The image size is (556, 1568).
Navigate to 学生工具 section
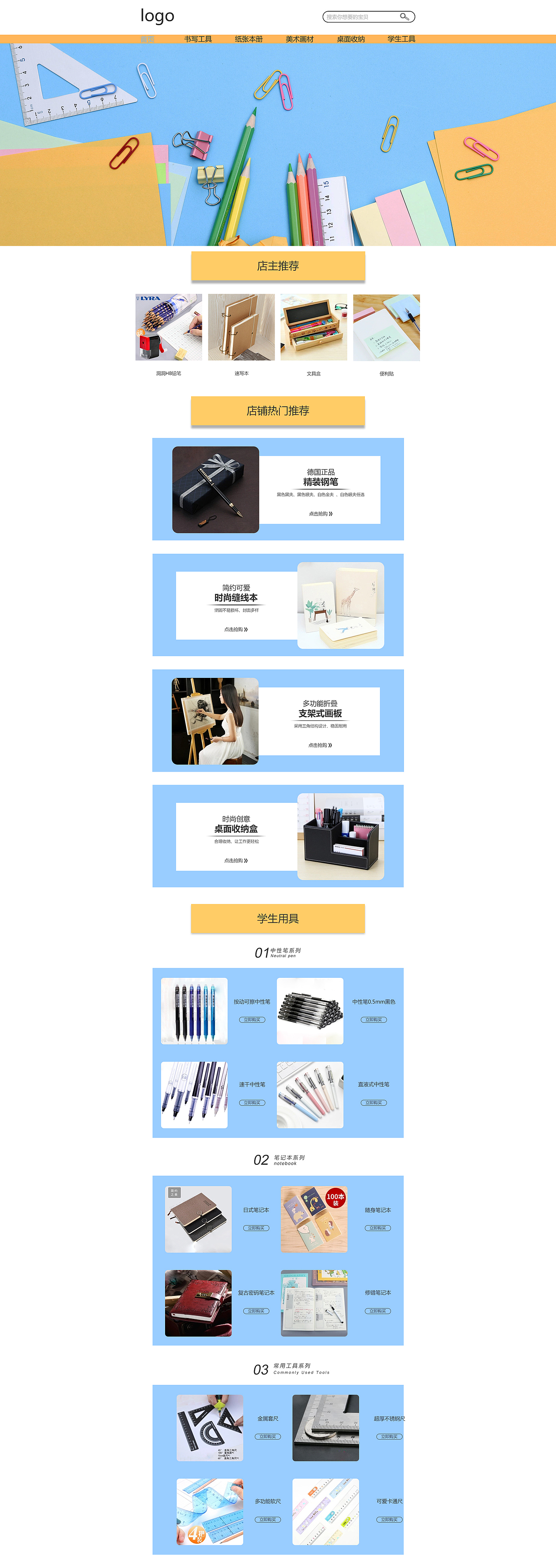[402, 38]
